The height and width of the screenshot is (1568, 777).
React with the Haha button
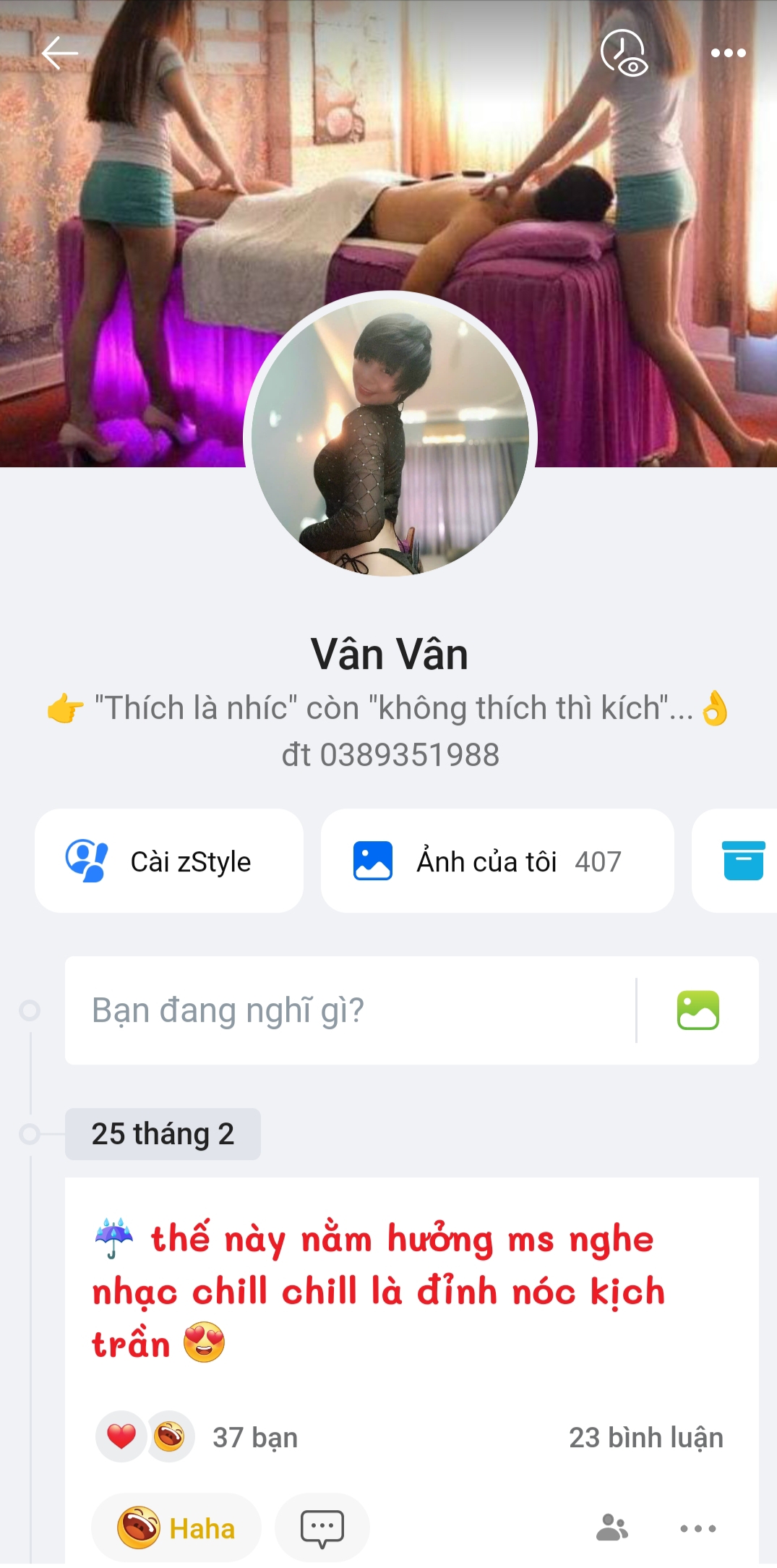(x=176, y=1528)
